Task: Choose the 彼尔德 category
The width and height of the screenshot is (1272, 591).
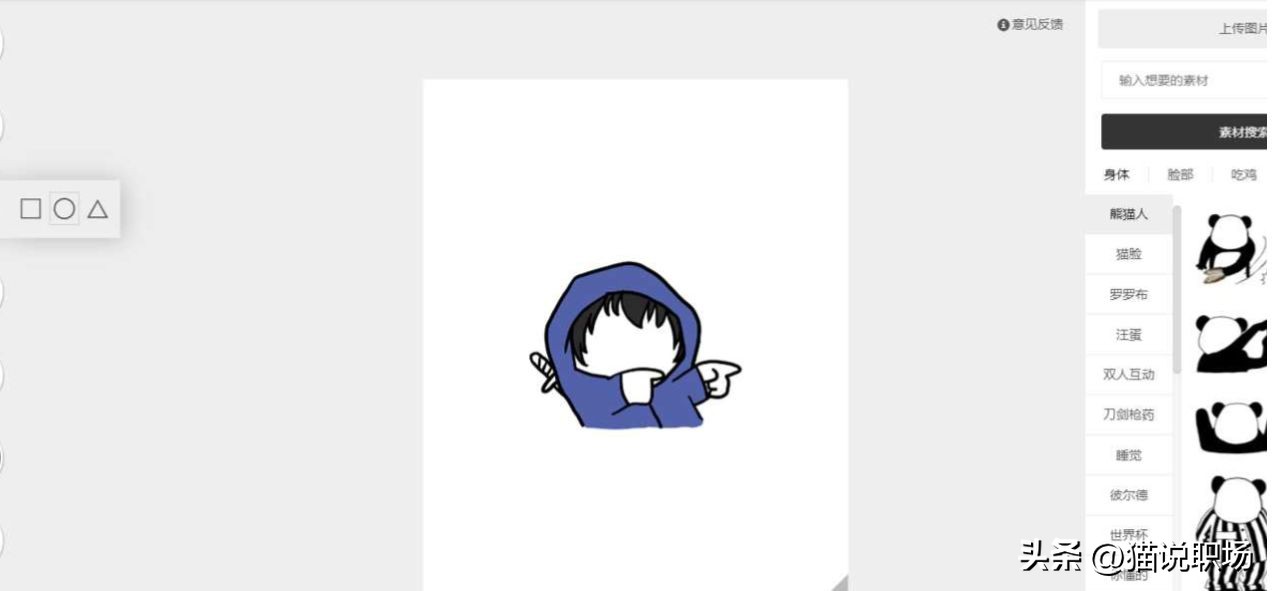Action: [x=1128, y=495]
